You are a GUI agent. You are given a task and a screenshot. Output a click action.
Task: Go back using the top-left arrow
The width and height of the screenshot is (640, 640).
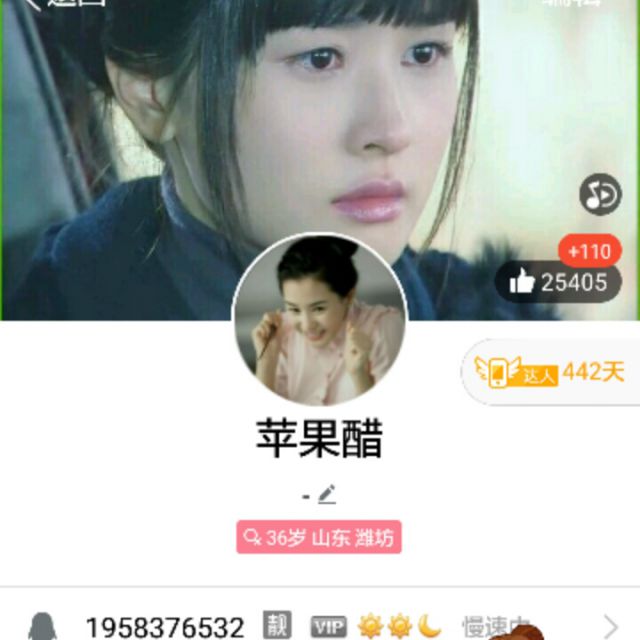pos(30,4)
